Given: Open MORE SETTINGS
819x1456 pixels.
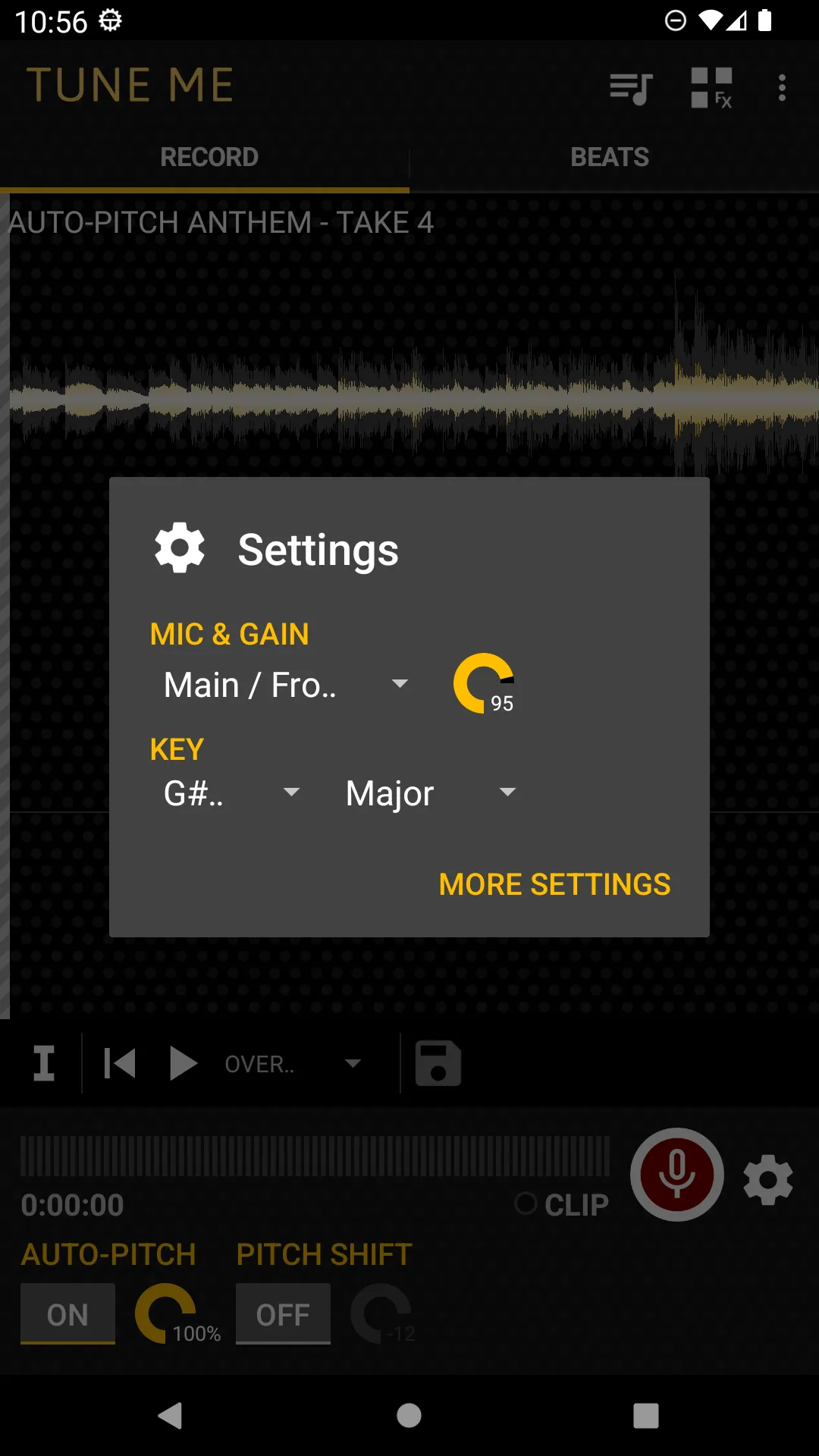Looking at the screenshot, I should pyautogui.click(x=554, y=884).
